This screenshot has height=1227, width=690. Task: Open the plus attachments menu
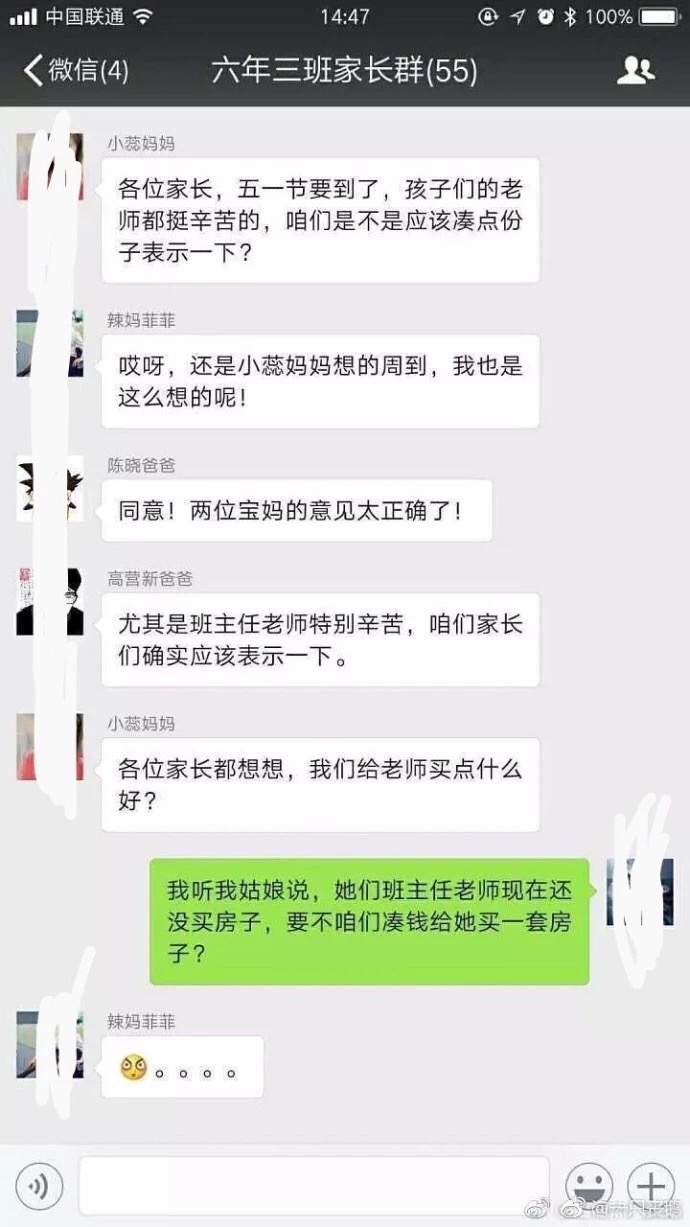651,1187
